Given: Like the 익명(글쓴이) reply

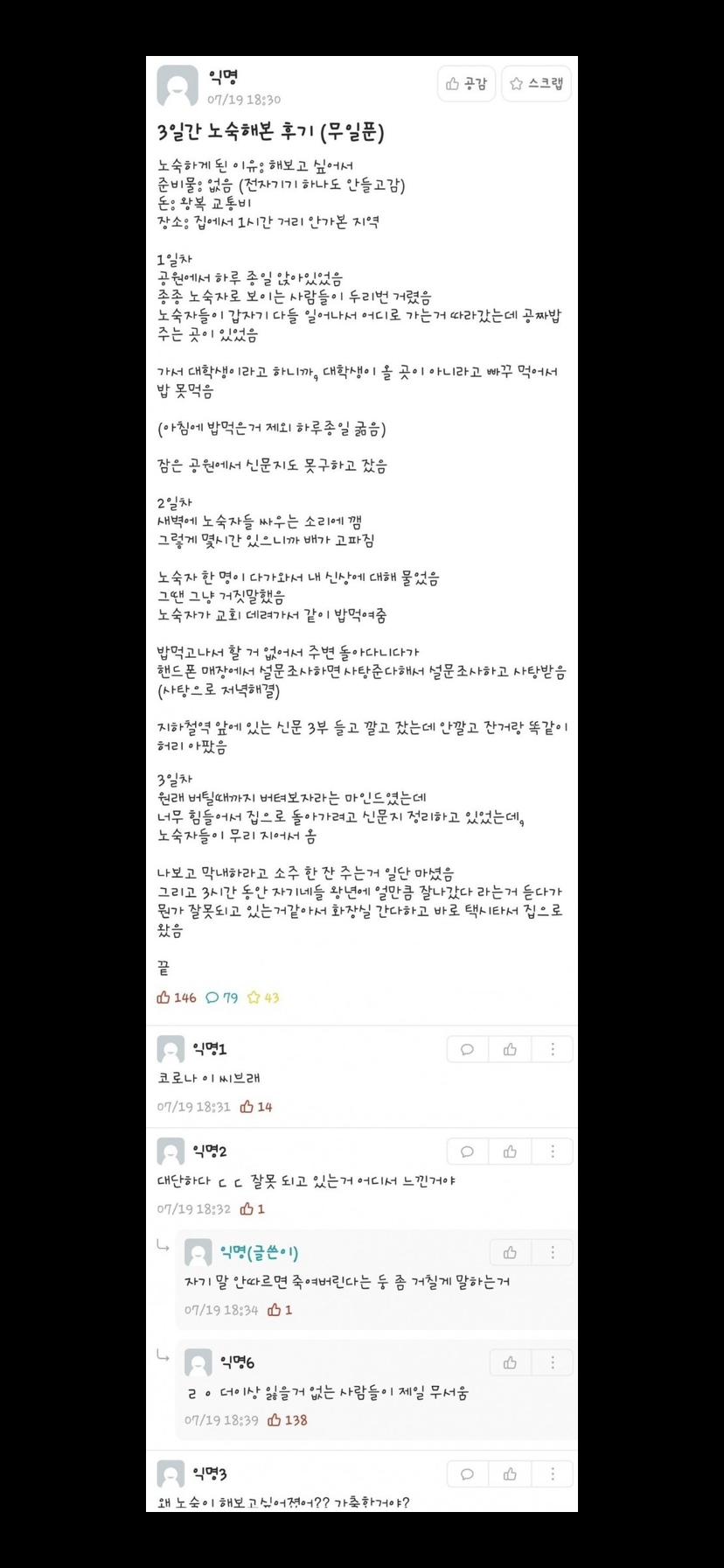Looking at the screenshot, I should point(510,1253).
